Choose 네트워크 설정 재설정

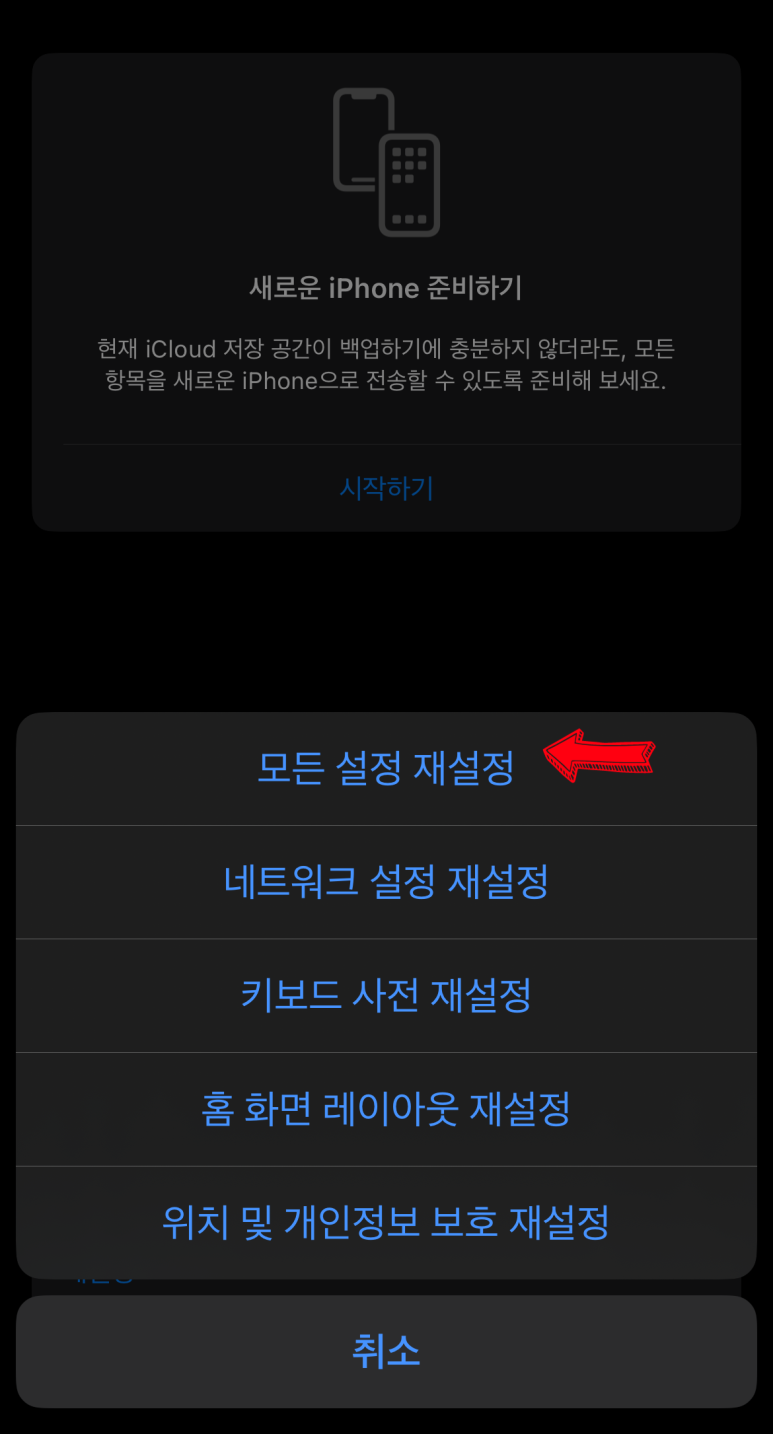tap(386, 882)
